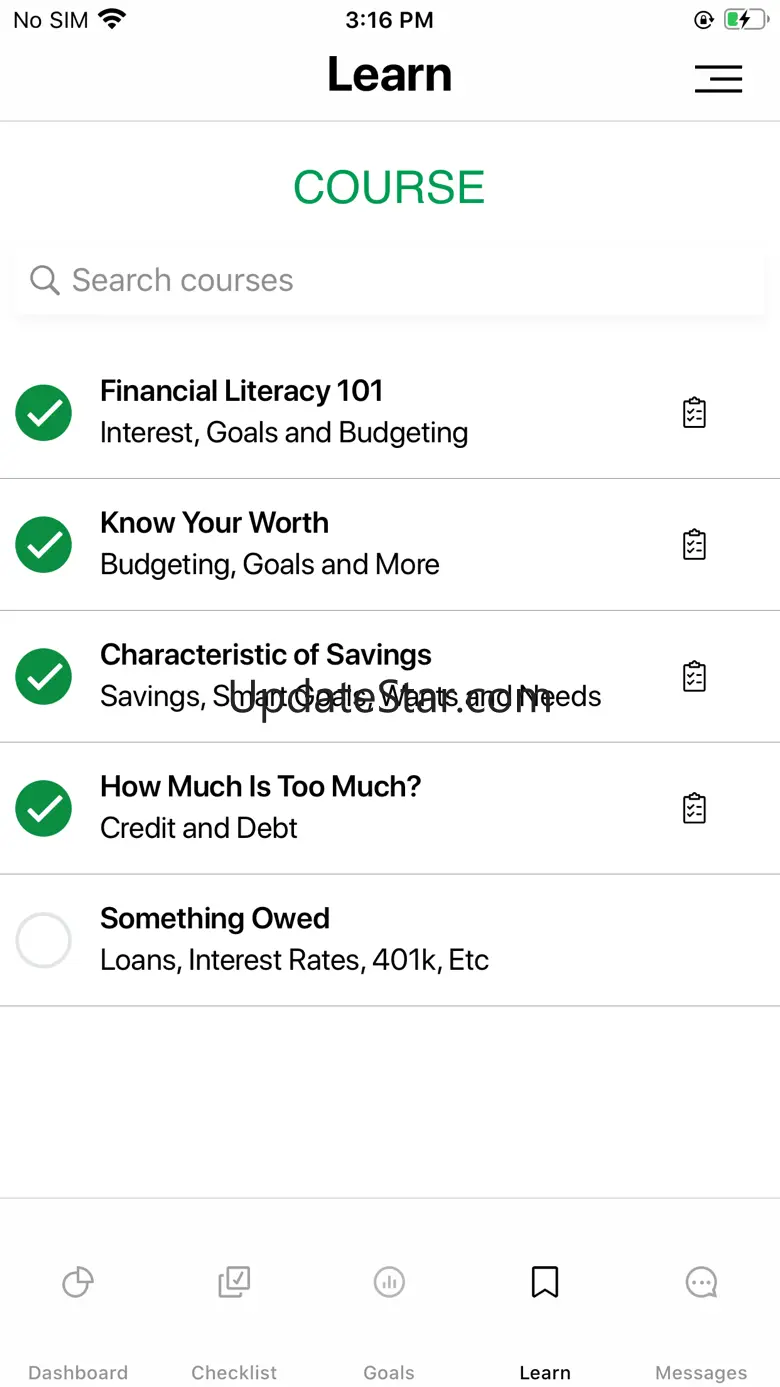Tap the Search courses field
Image resolution: width=780 pixels, height=1387 pixels.
pyautogui.click(x=390, y=280)
